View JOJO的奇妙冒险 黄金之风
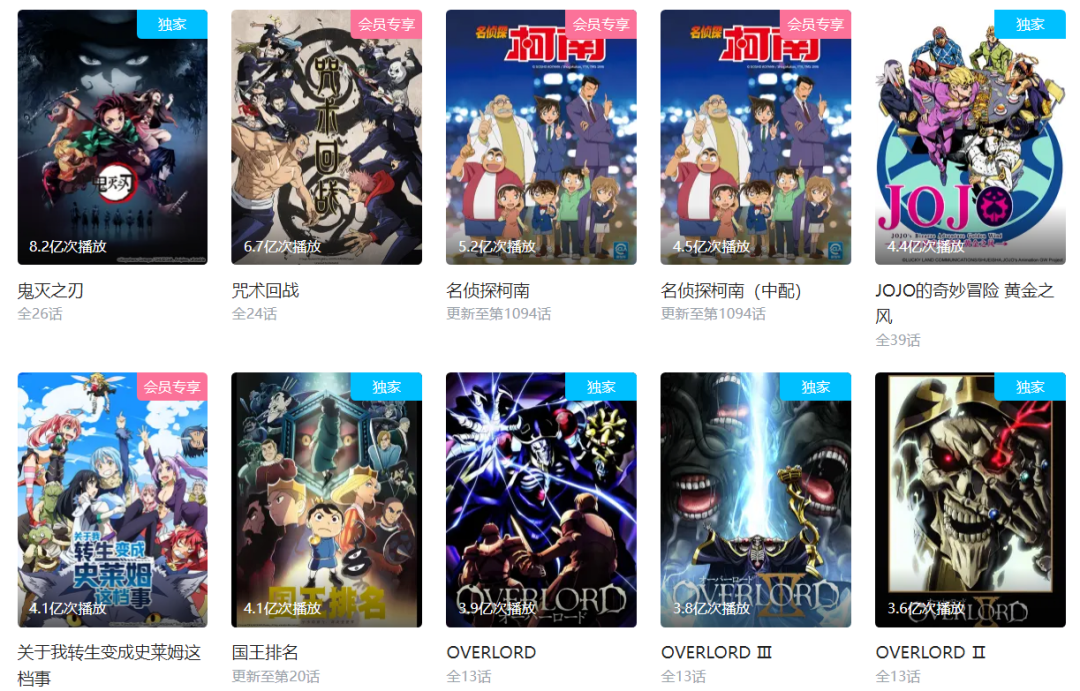 click(x=970, y=138)
